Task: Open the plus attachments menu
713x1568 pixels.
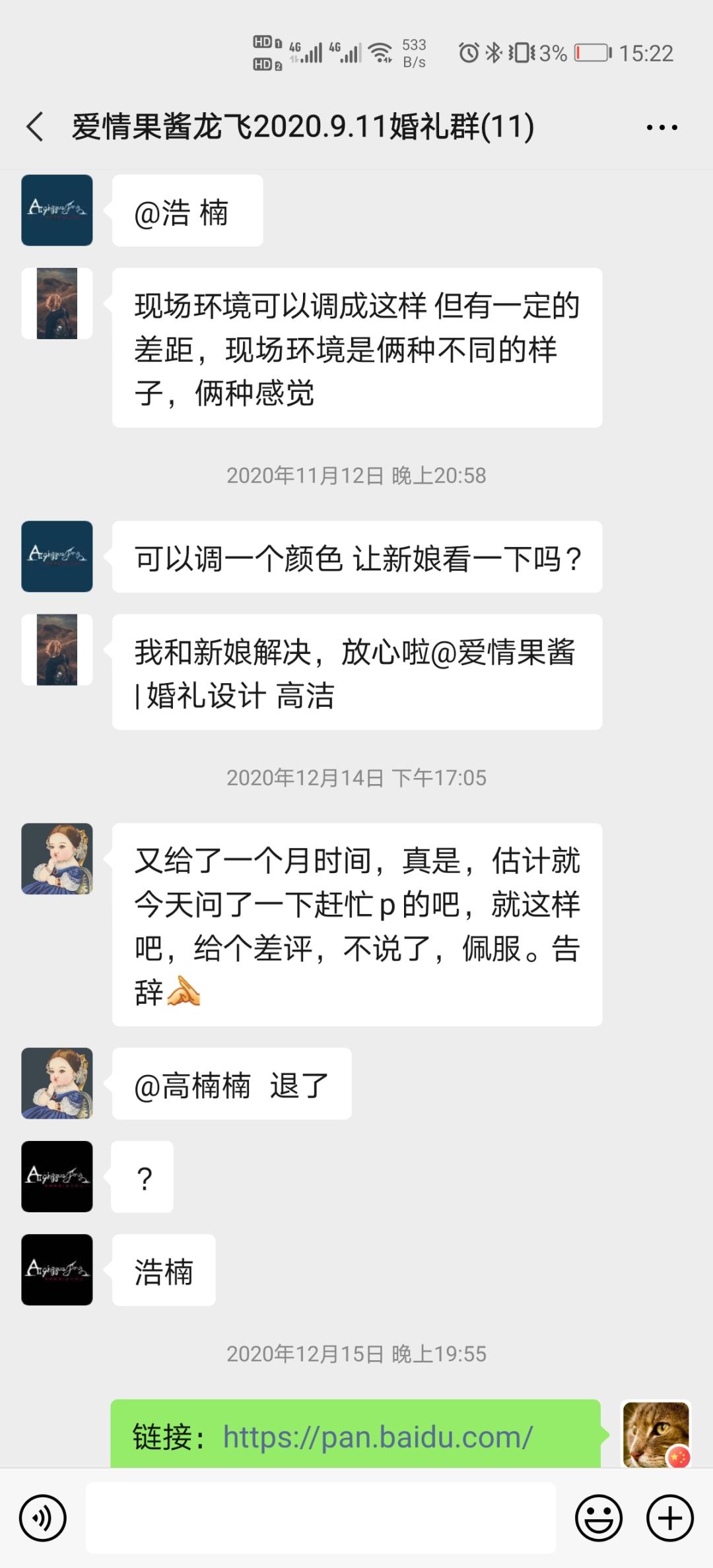Action: coord(669,1519)
